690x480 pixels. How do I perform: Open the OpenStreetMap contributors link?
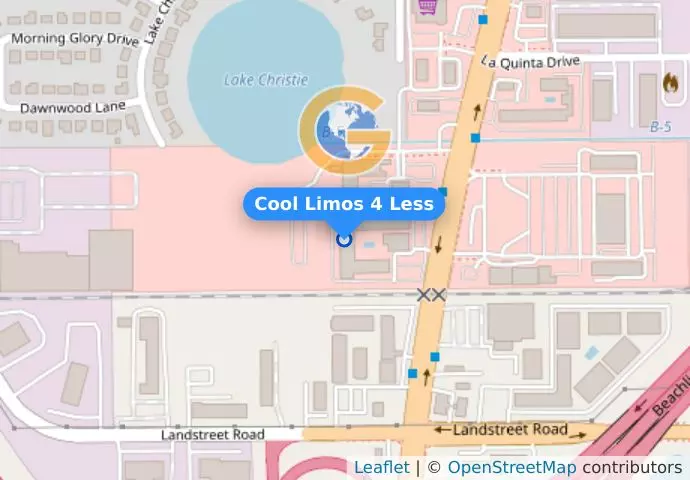[511, 467]
